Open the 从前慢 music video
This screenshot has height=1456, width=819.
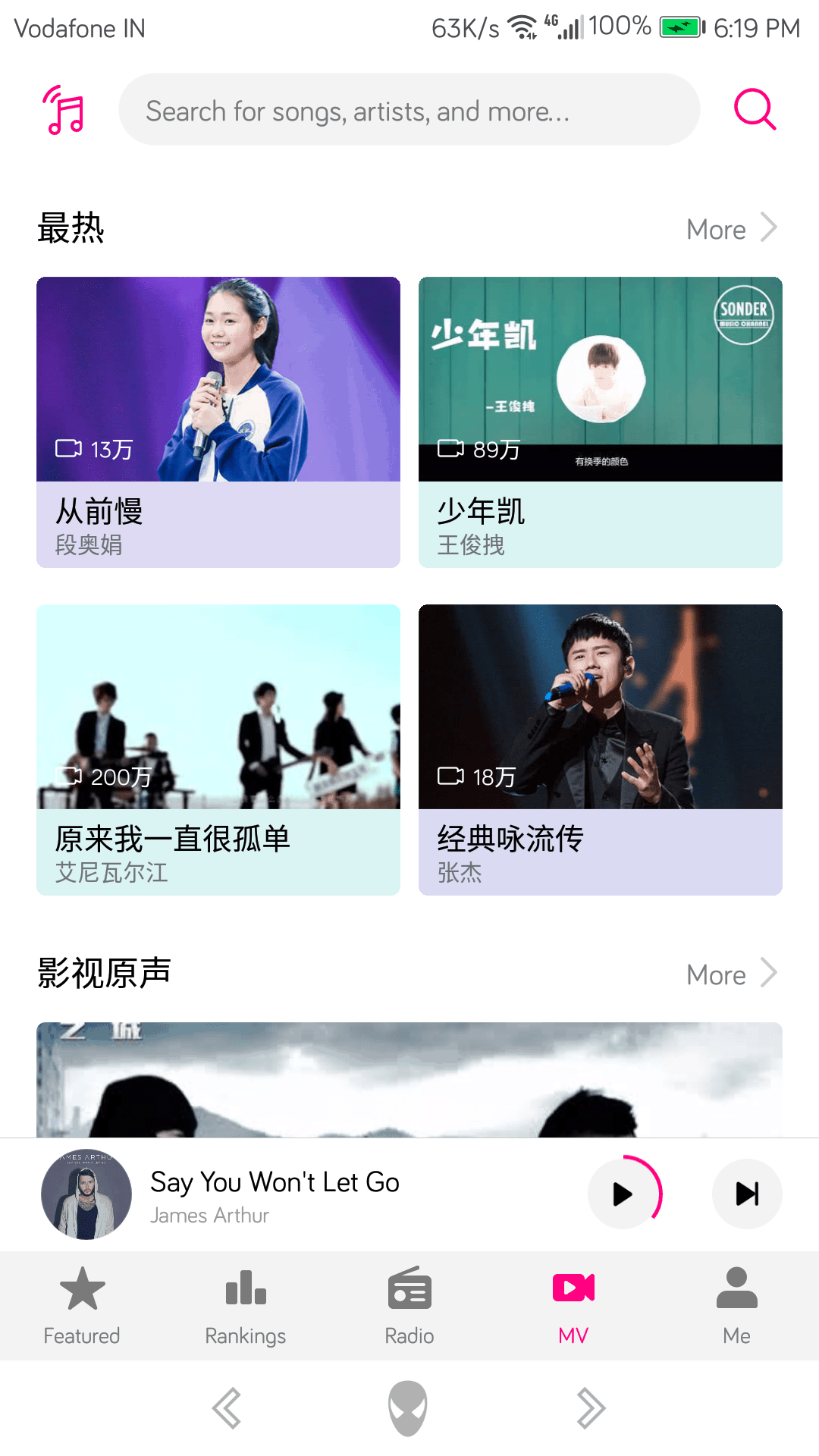tap(218, 422)
